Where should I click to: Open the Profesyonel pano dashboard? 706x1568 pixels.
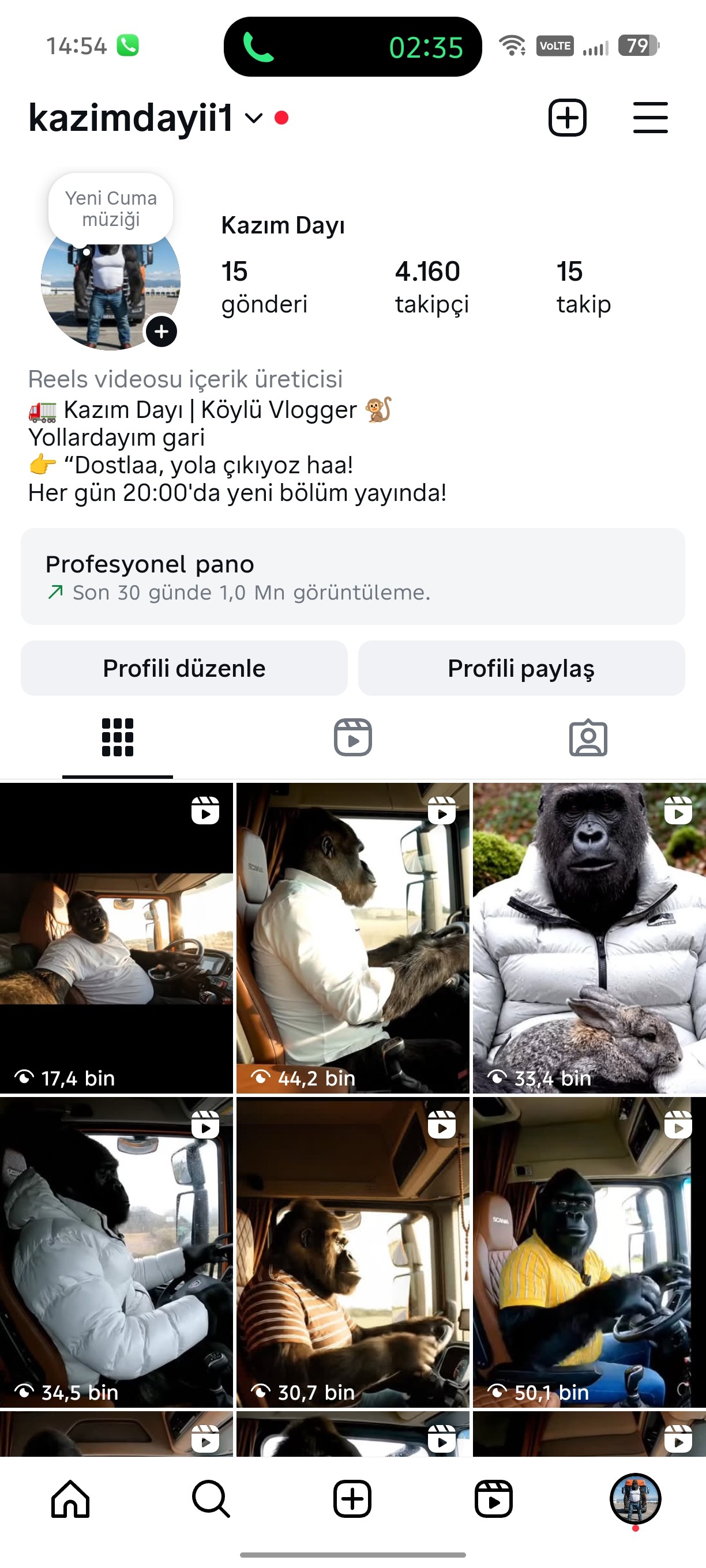point(352,576)
